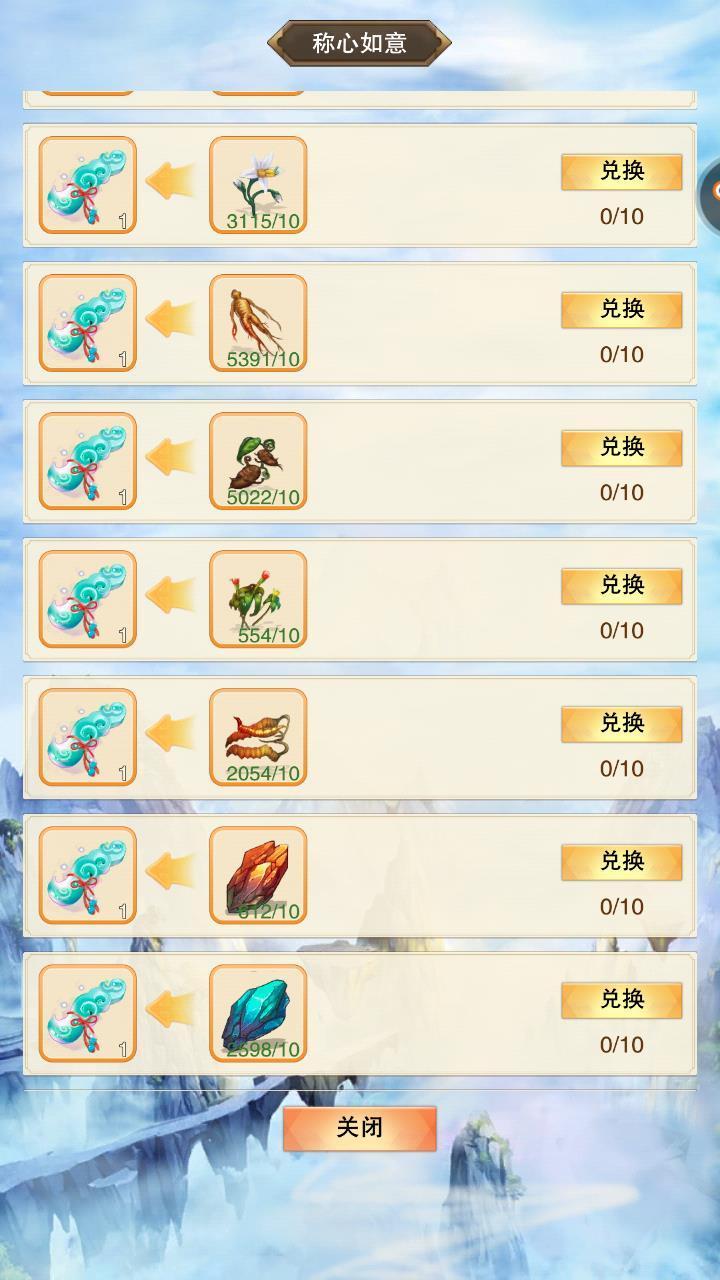Exchange the ginseng root with 5391/10
The image size is (720, 1280).
click(621, 310)
